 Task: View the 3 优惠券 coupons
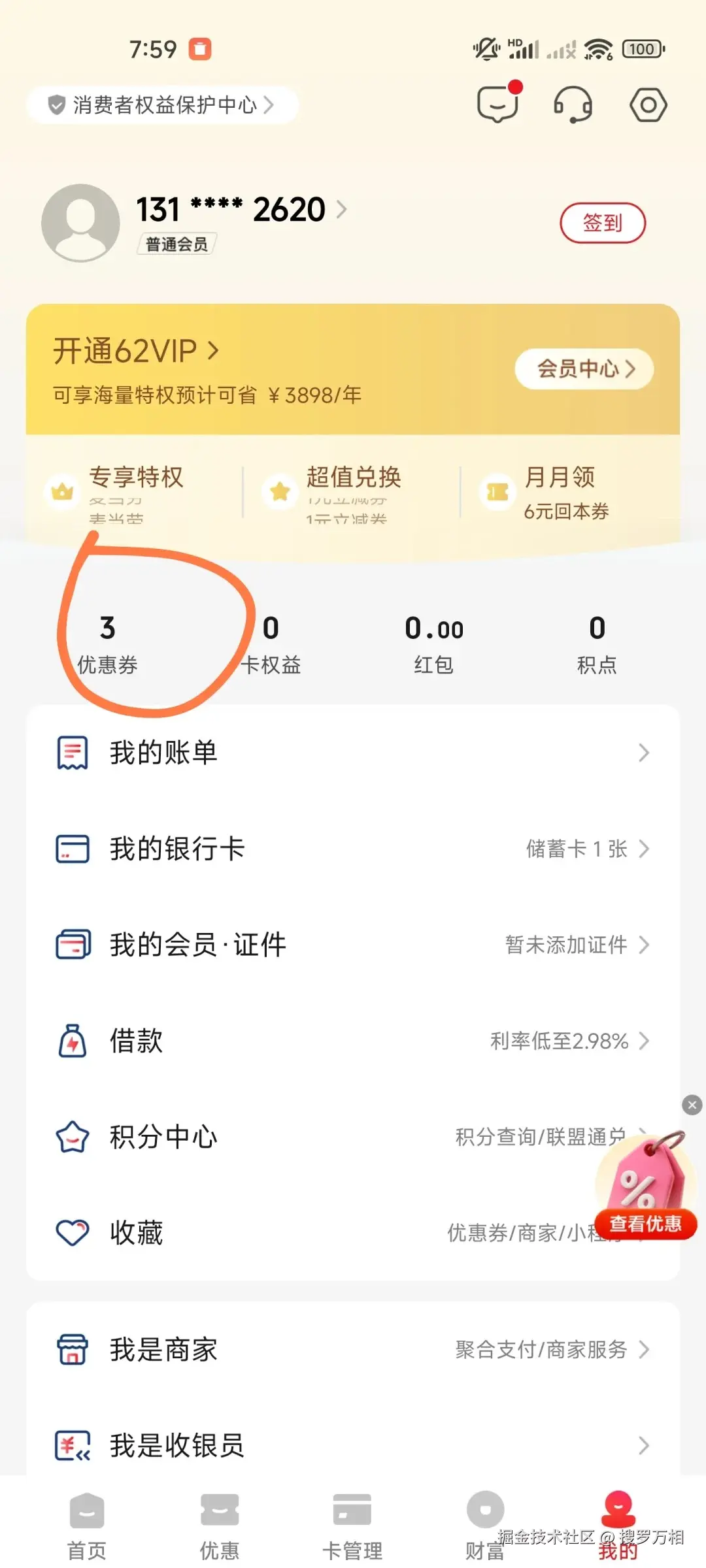tap(108, 644)
